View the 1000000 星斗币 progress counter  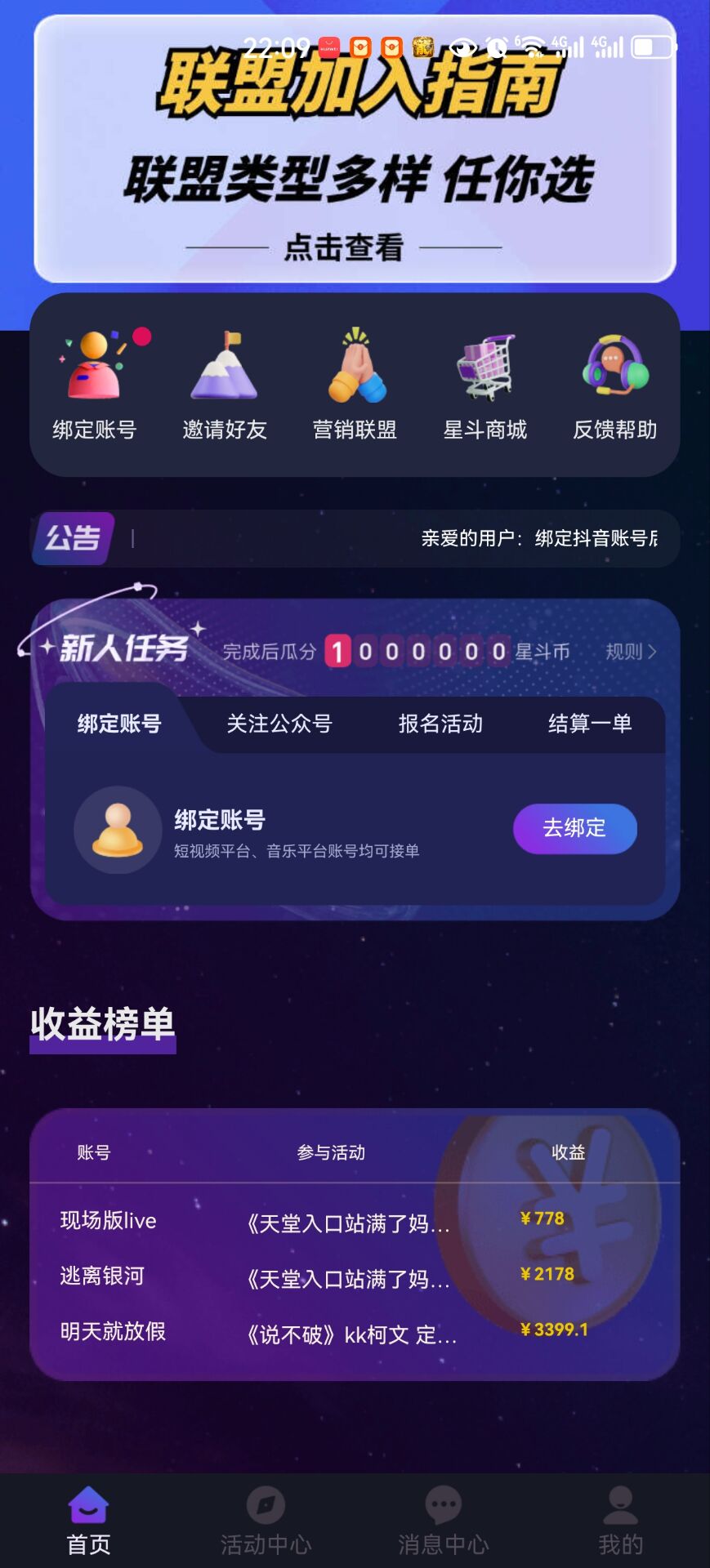click(x=421, y=651)
